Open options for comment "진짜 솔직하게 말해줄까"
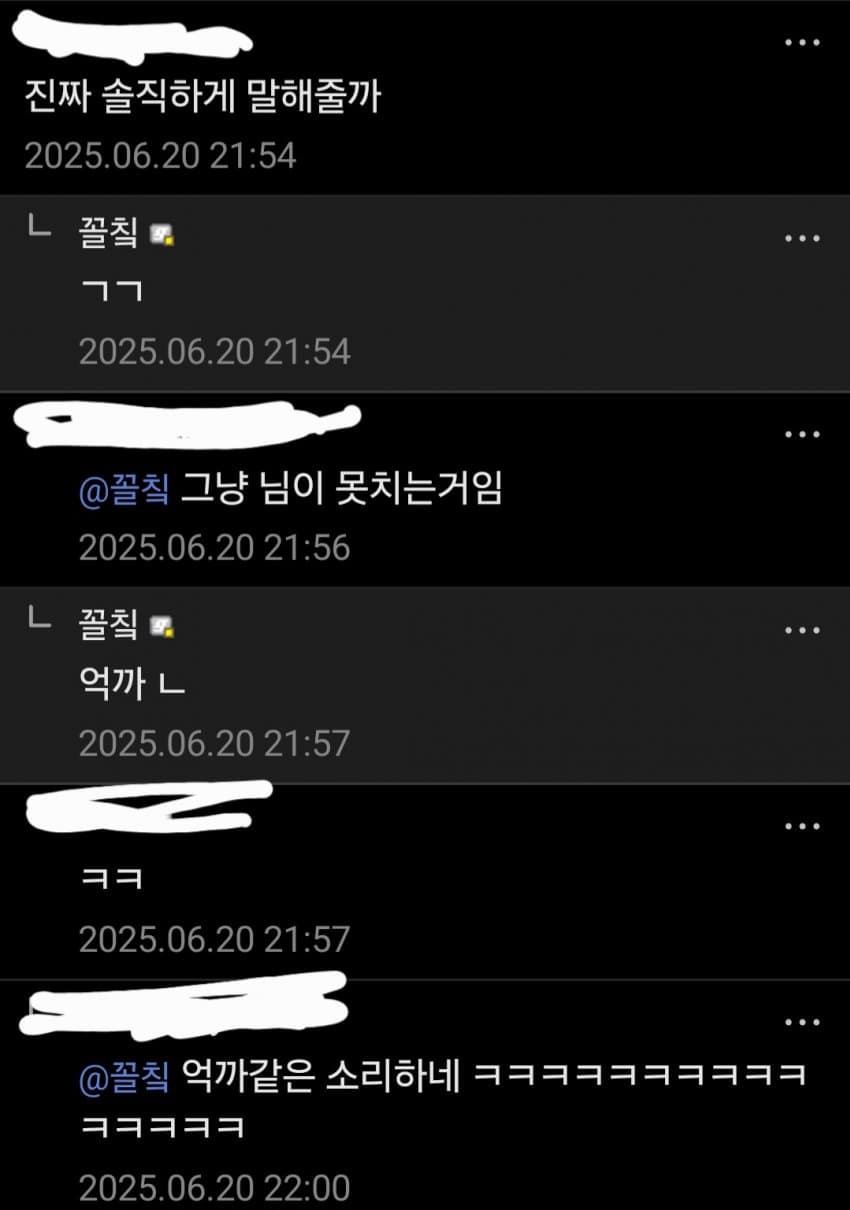The width and height of the screenshot is (850, 1210). (803, 43)
